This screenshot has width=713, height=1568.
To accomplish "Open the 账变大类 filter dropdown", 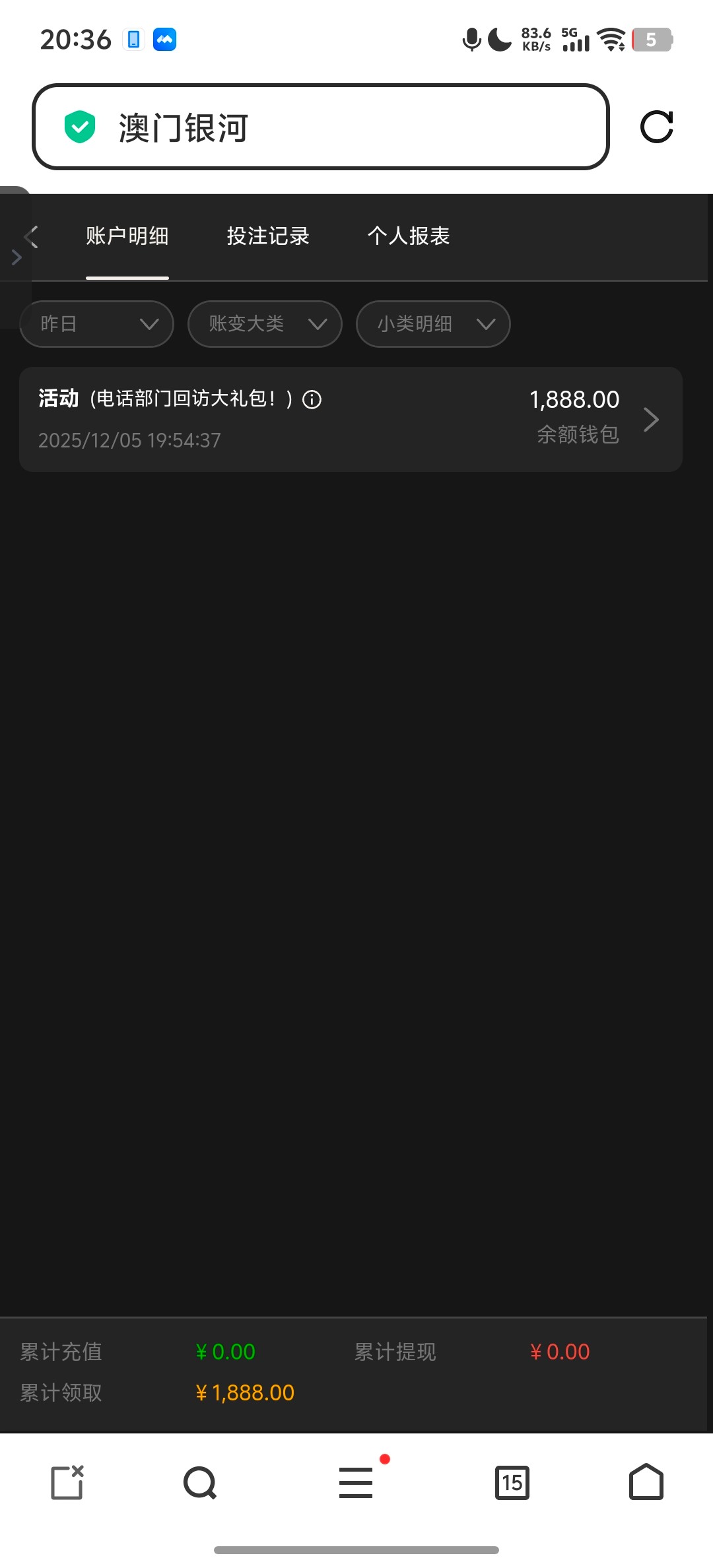I will pyautogui.click(x=265, y=324).
